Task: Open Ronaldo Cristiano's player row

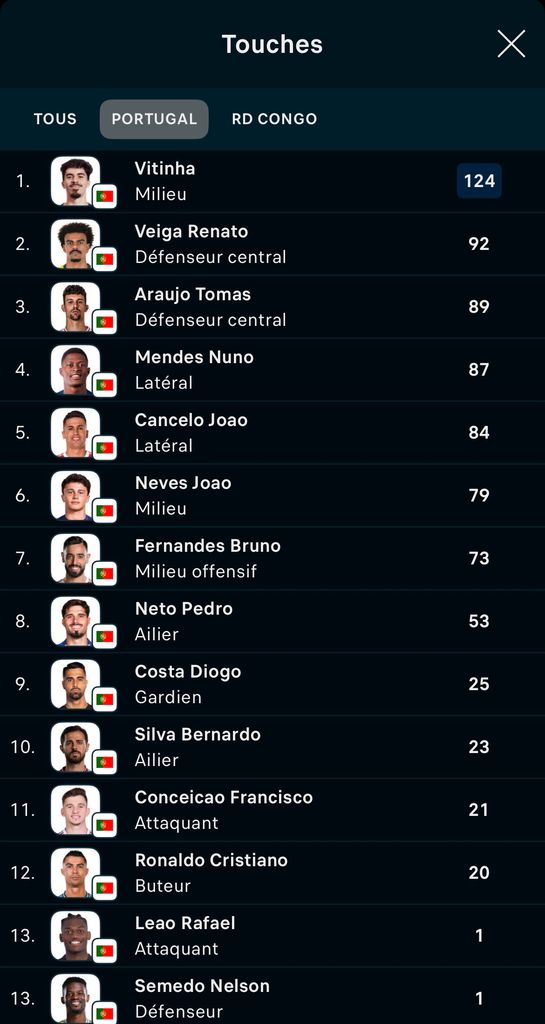Action: (x=272, y=872)
